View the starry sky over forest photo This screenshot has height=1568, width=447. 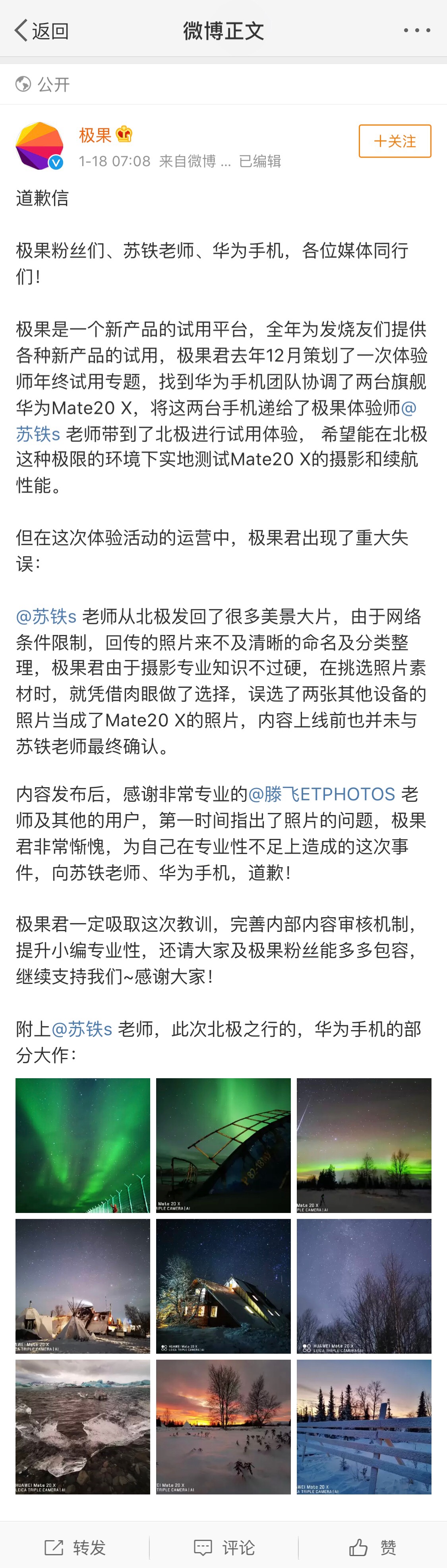point(364,1286)
